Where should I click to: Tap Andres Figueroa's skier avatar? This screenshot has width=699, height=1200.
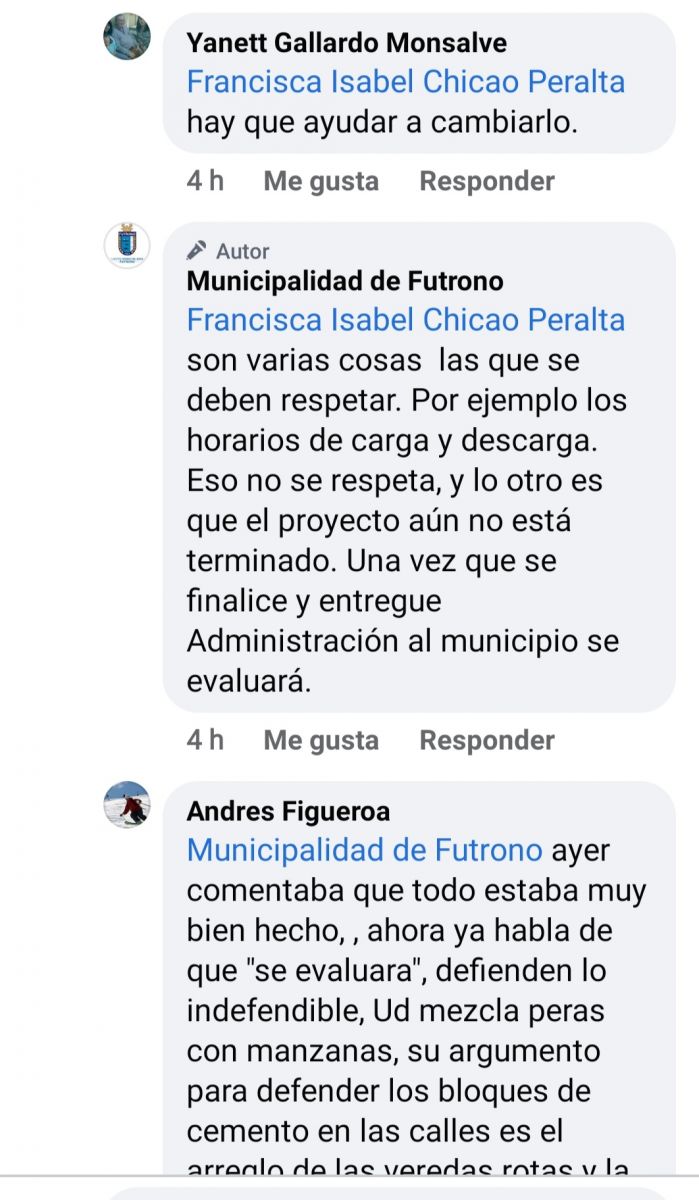coord(127,804)
